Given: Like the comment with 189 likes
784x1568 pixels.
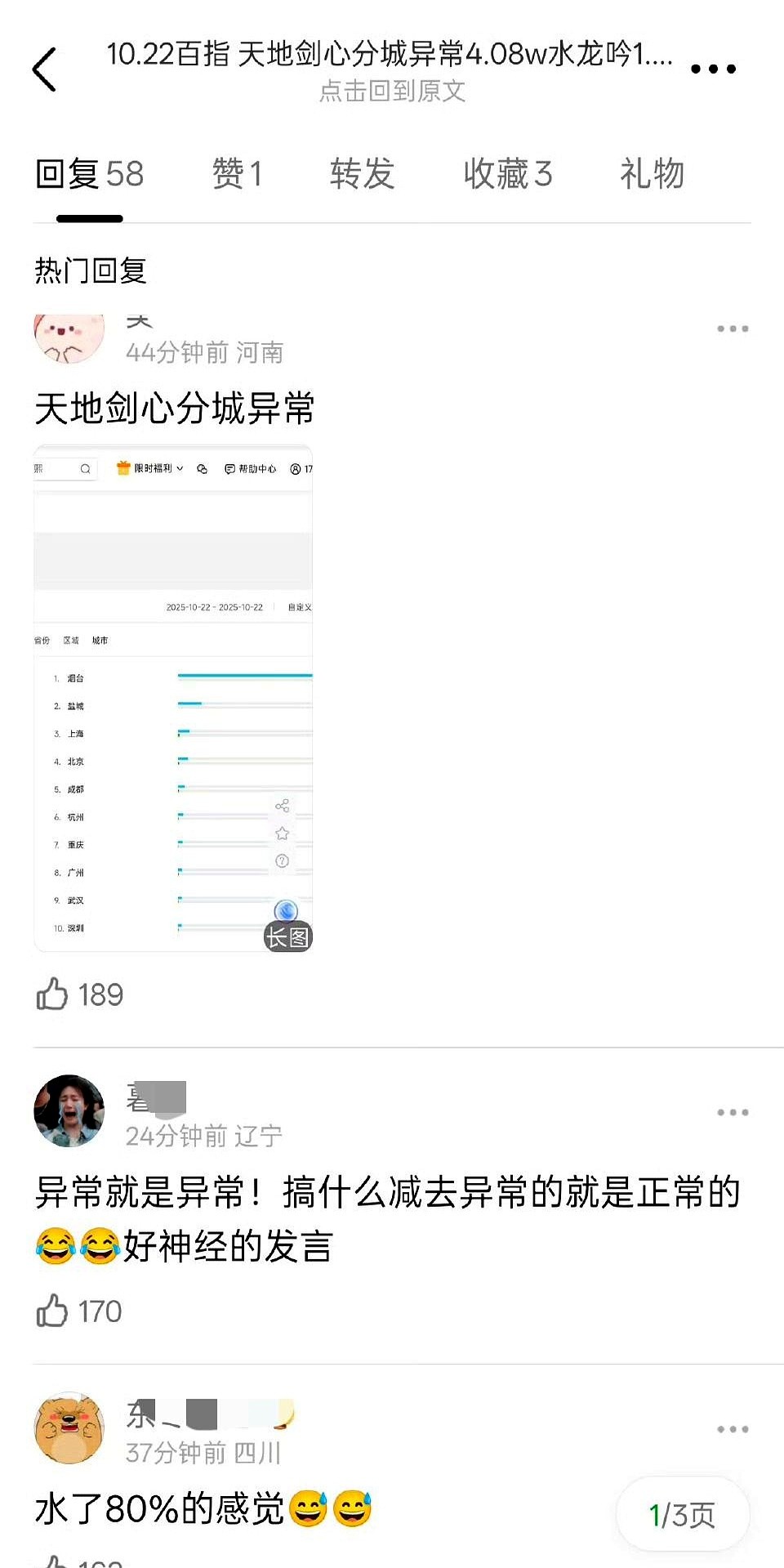Looking at the screenshot, I should pos(52,994).
